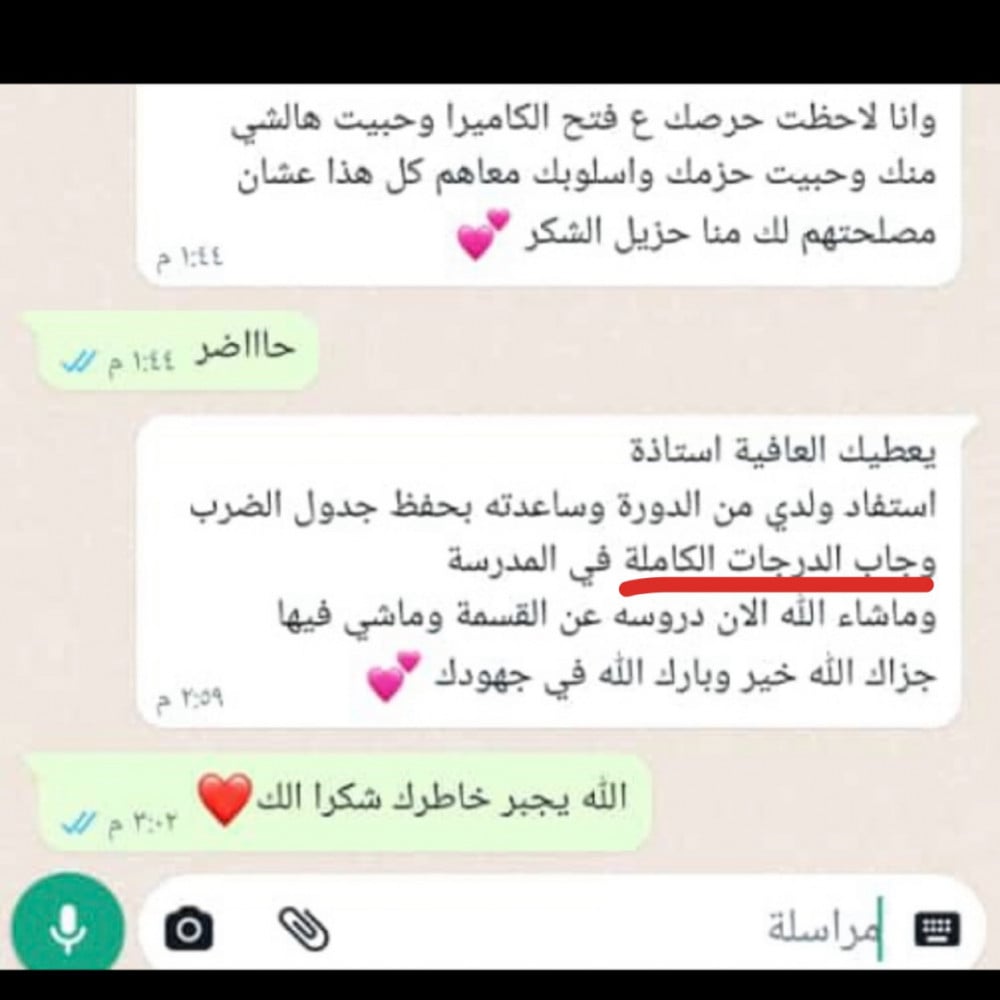Record a voice message with the microphone
Image resolution: width=1000 pixels, height=1000 pixels.
(67, 927)
